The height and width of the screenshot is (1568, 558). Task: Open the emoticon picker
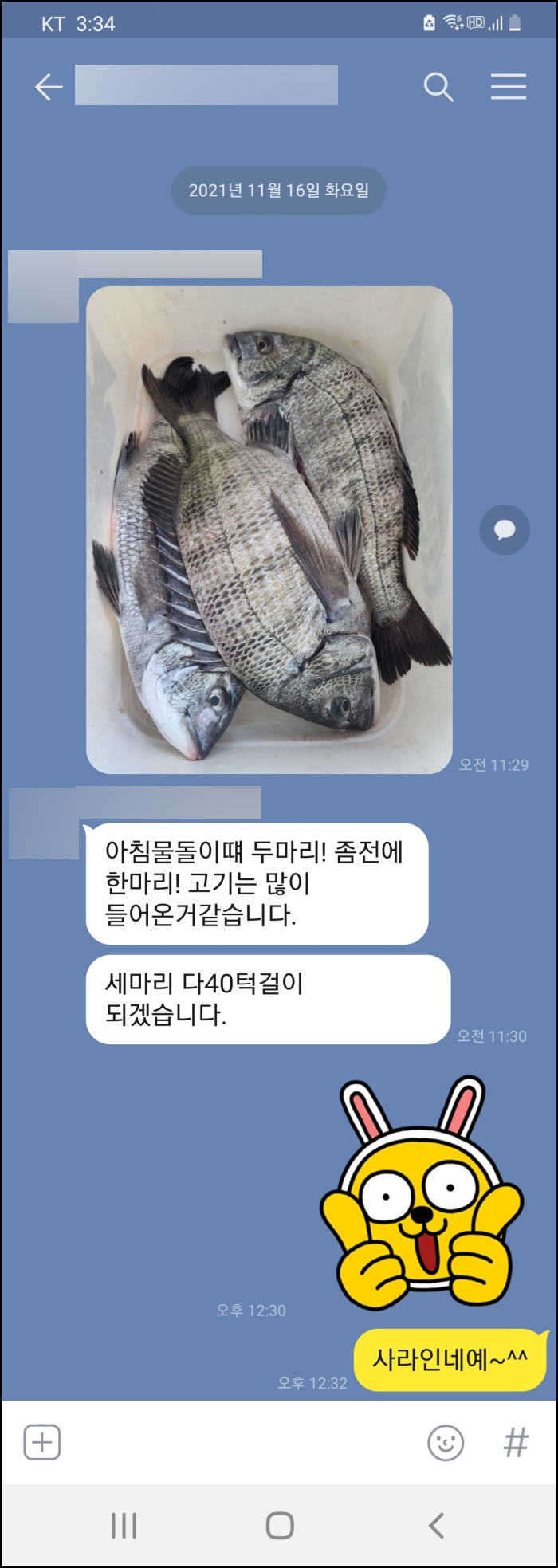coord(446,1442)
